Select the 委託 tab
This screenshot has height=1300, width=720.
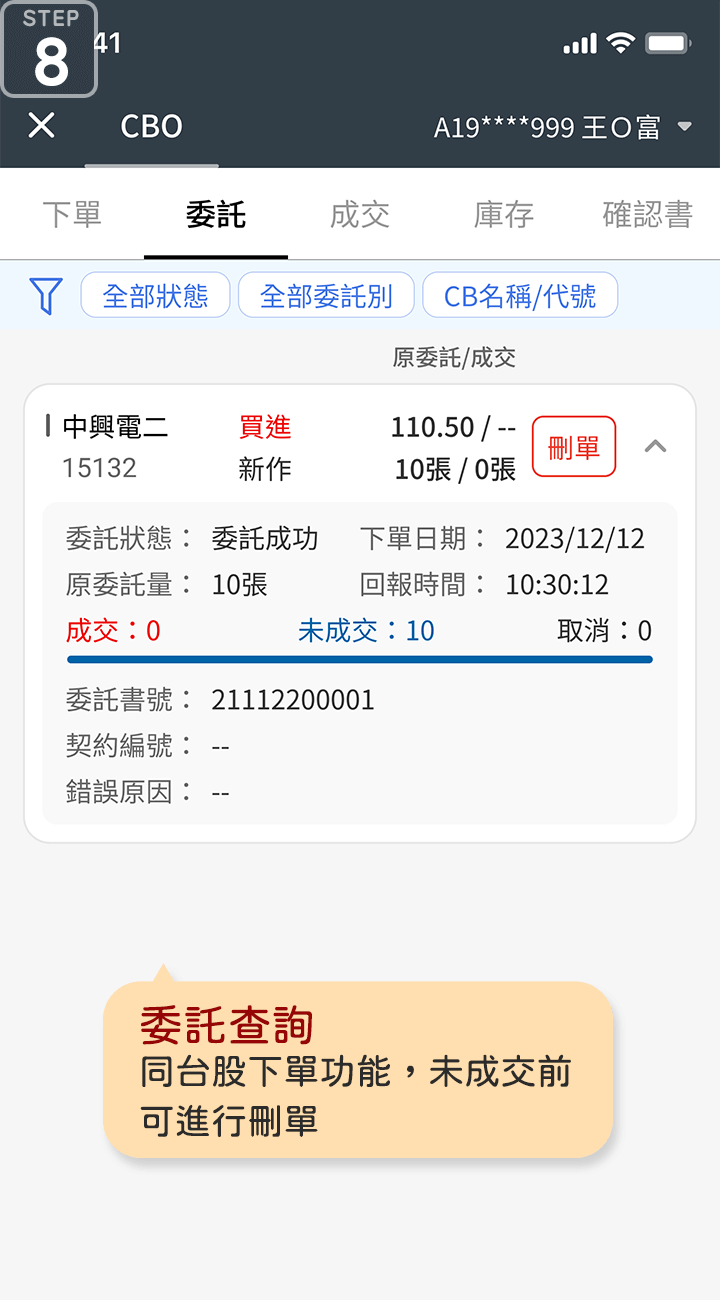click(x=216, y=214)
